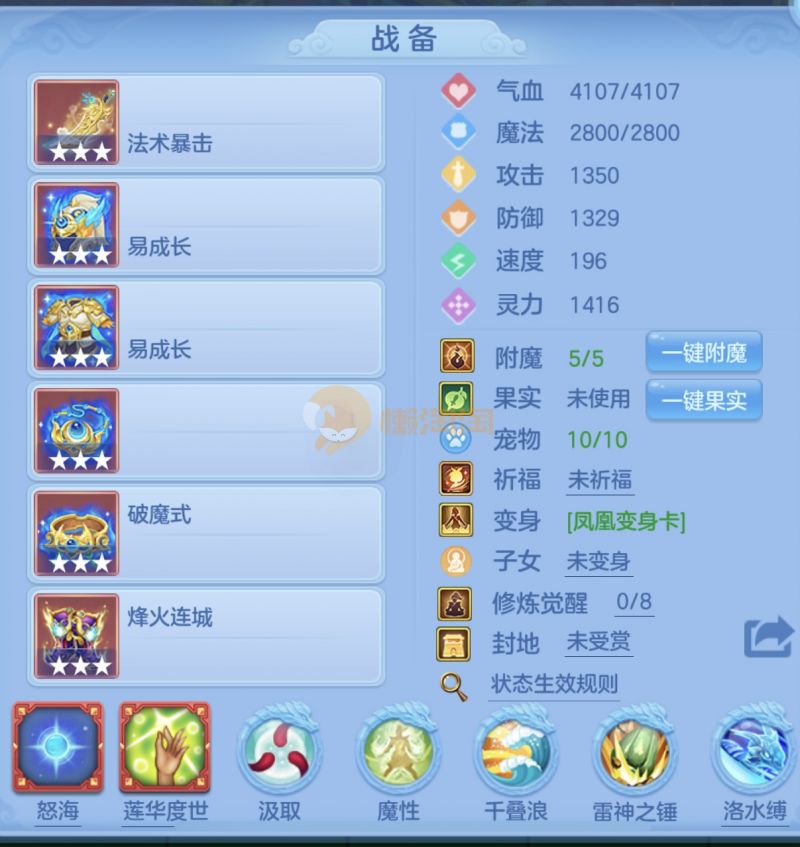This screenshot has width=800, height=847.
Task: Open the 烽火连城 equipment card
Action: point(207,638)
